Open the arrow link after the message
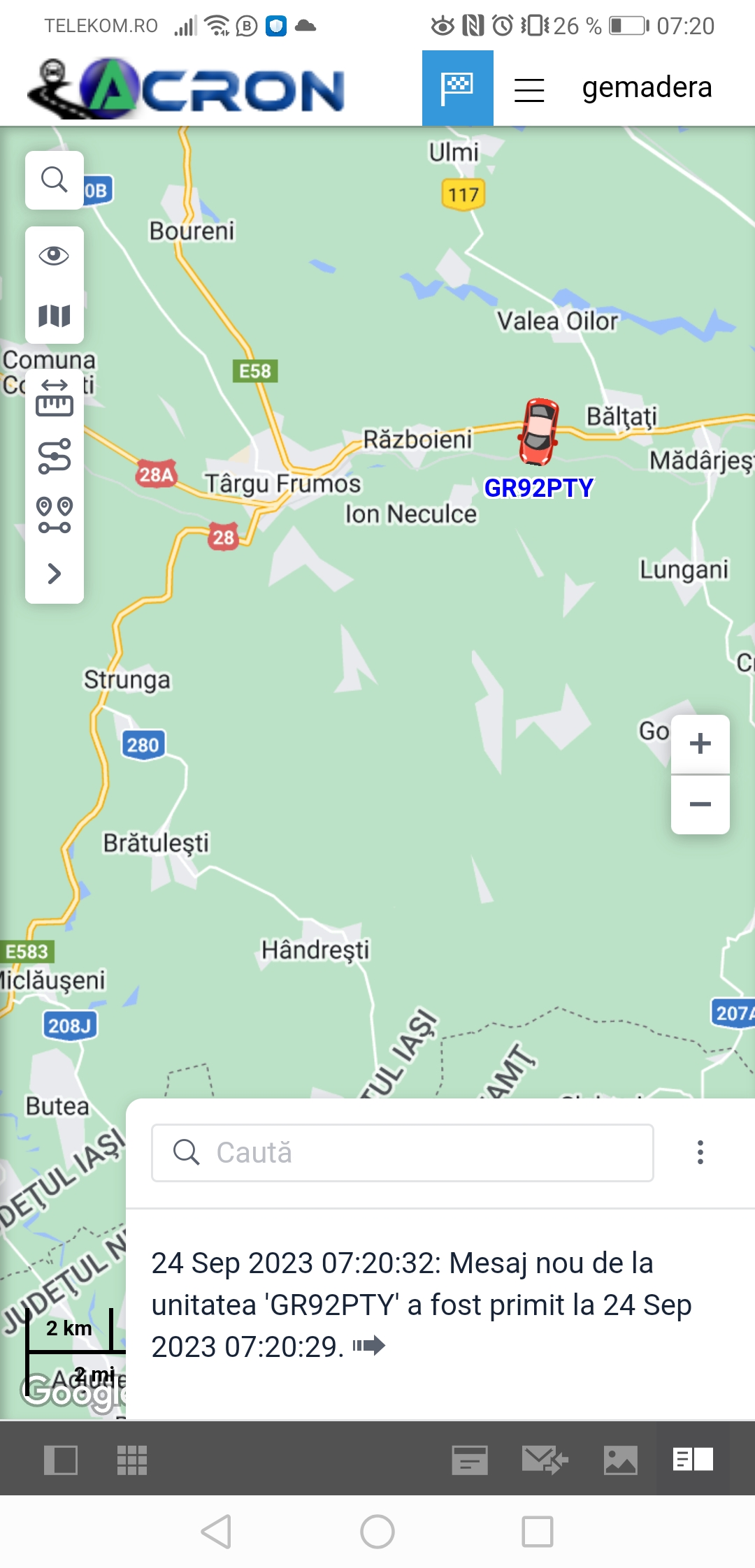This screenshot has width=755, height=1568. click(369, 1345)
